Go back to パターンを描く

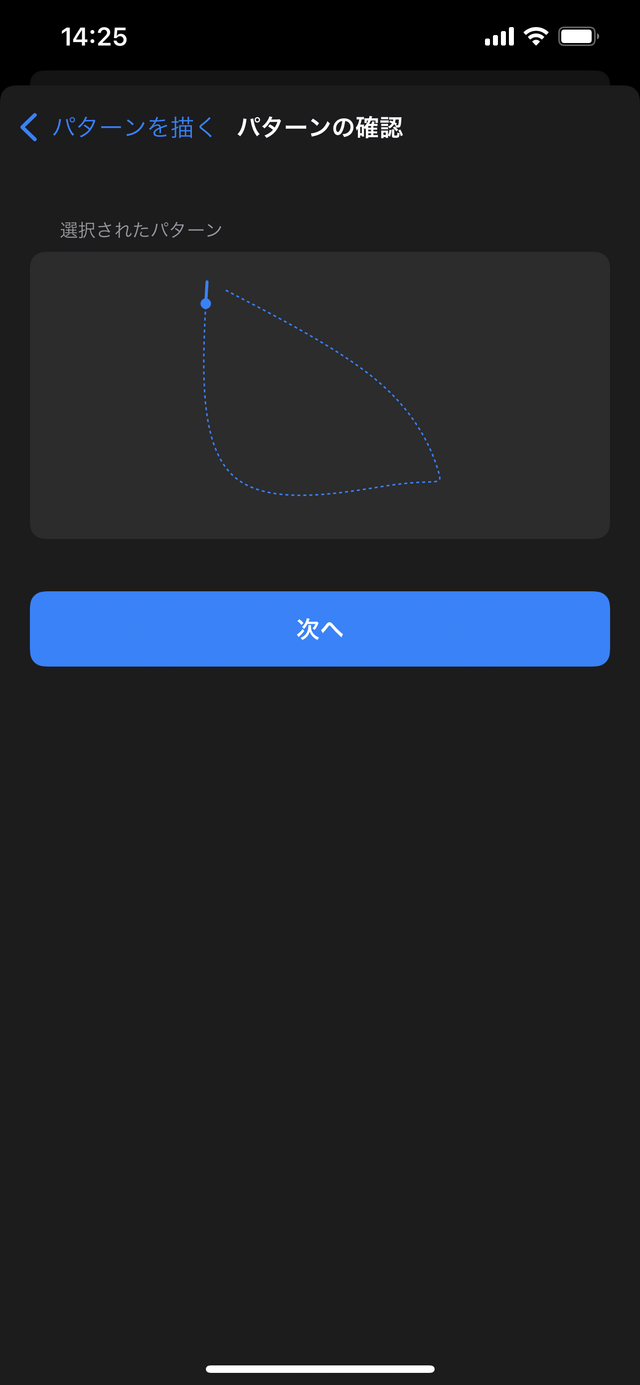pos(117,128)
